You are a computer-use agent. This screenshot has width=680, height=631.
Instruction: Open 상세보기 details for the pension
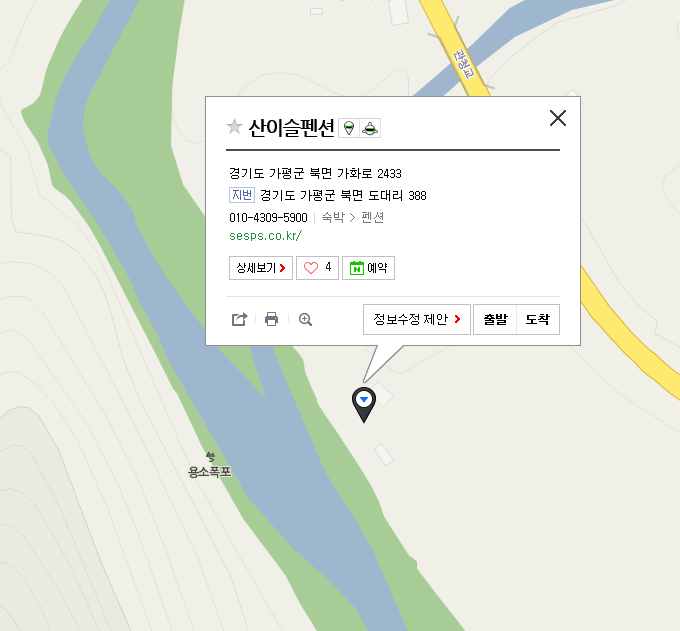[261, 268]
